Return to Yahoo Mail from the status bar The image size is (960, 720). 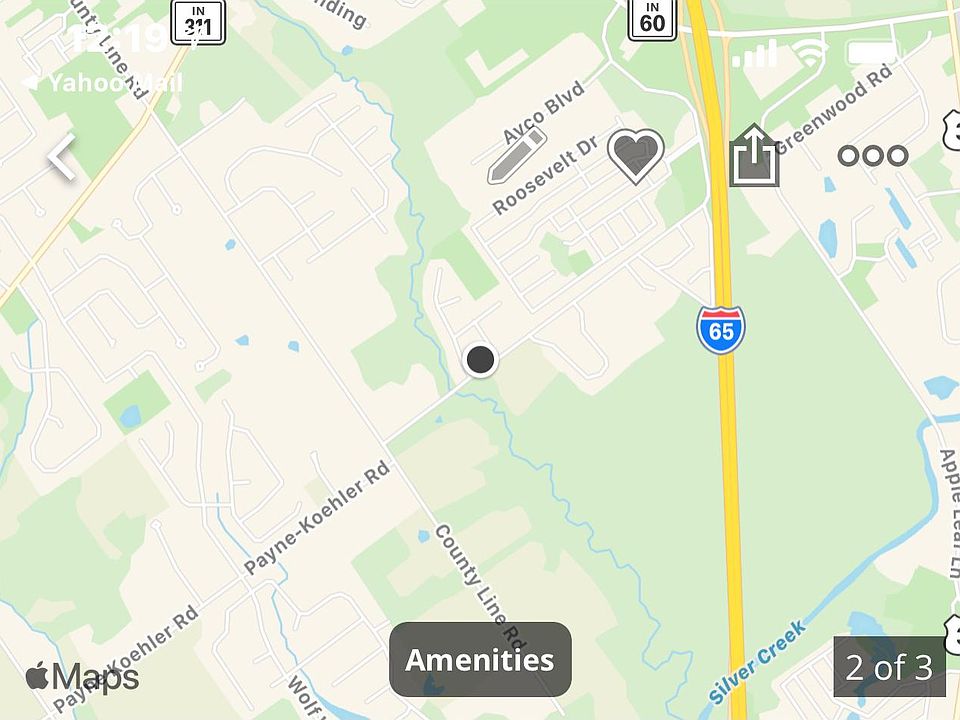102,83
